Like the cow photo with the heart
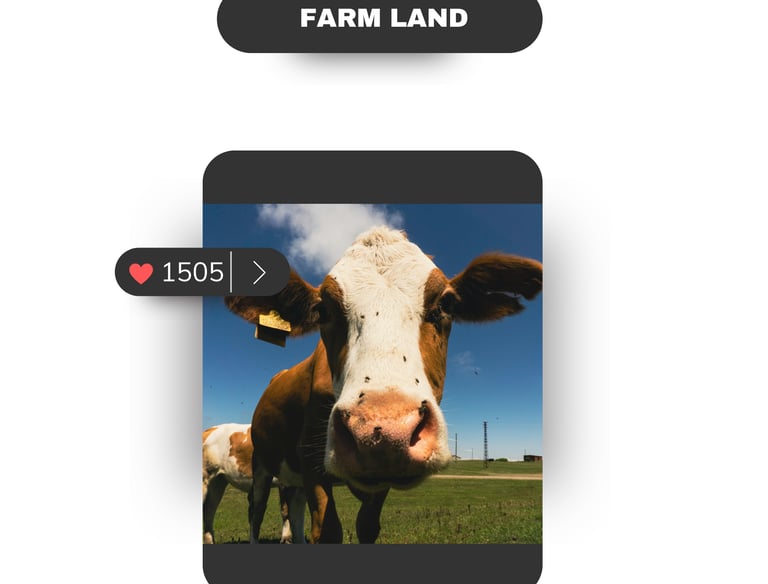Viewport: 768px width, 584px height. pyautogui.click(x=141, y=273)
